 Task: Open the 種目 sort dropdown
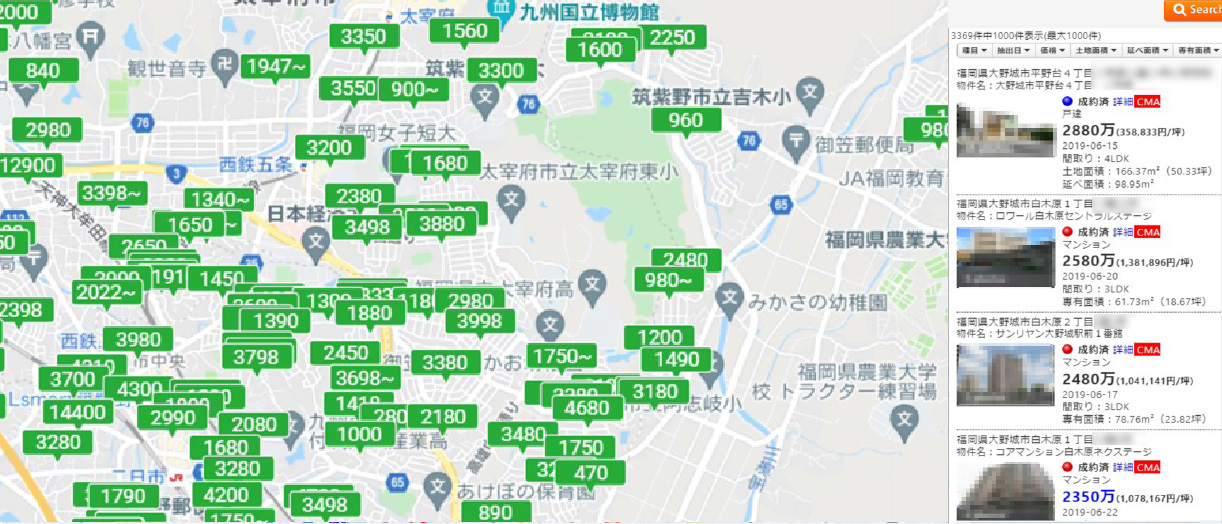point(974,50)
